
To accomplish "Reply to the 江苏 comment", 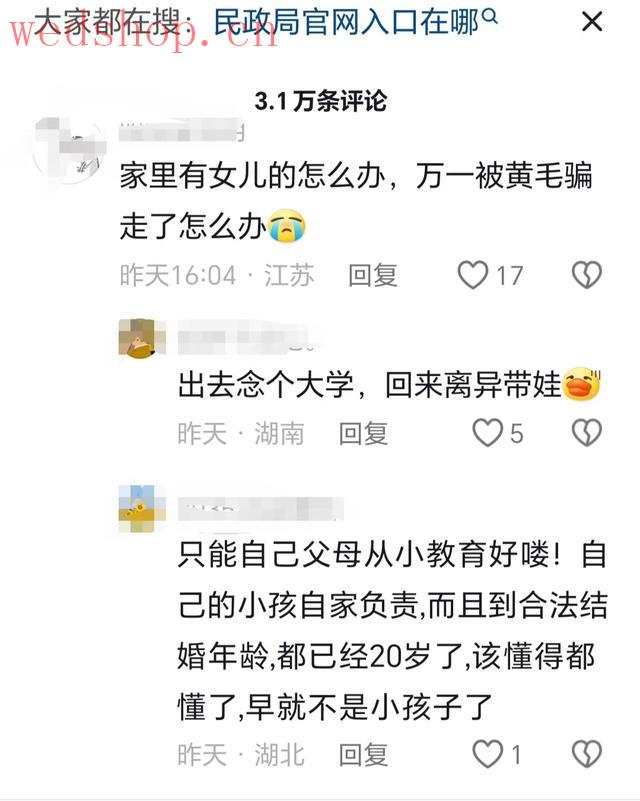I will click(x=372, y=275).
